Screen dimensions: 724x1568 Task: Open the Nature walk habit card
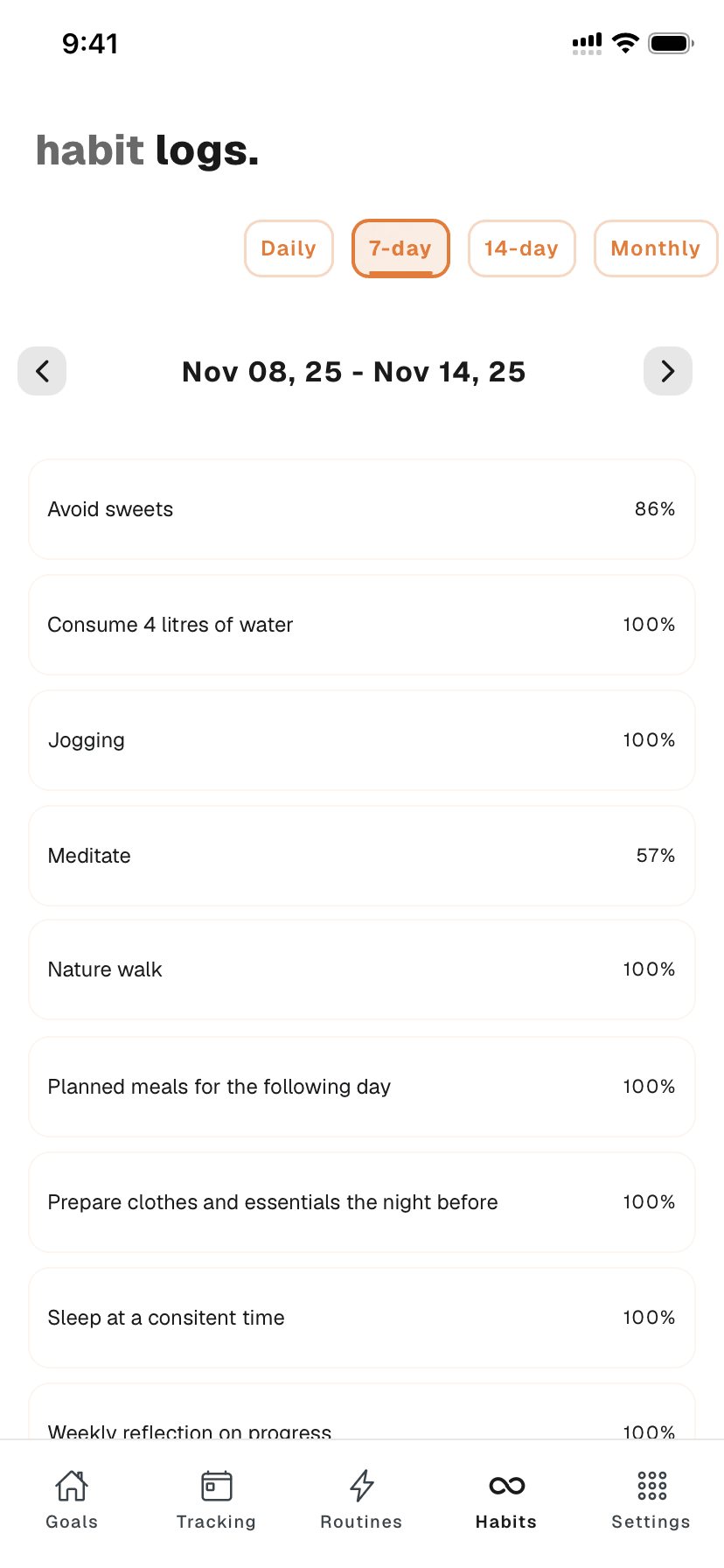click(361, 969)
